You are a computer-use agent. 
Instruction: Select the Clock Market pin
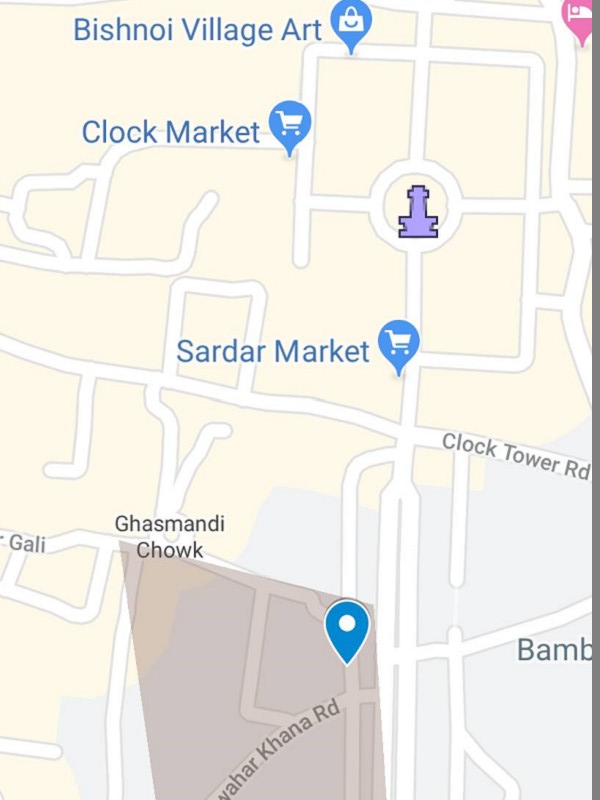click(290, 124)
